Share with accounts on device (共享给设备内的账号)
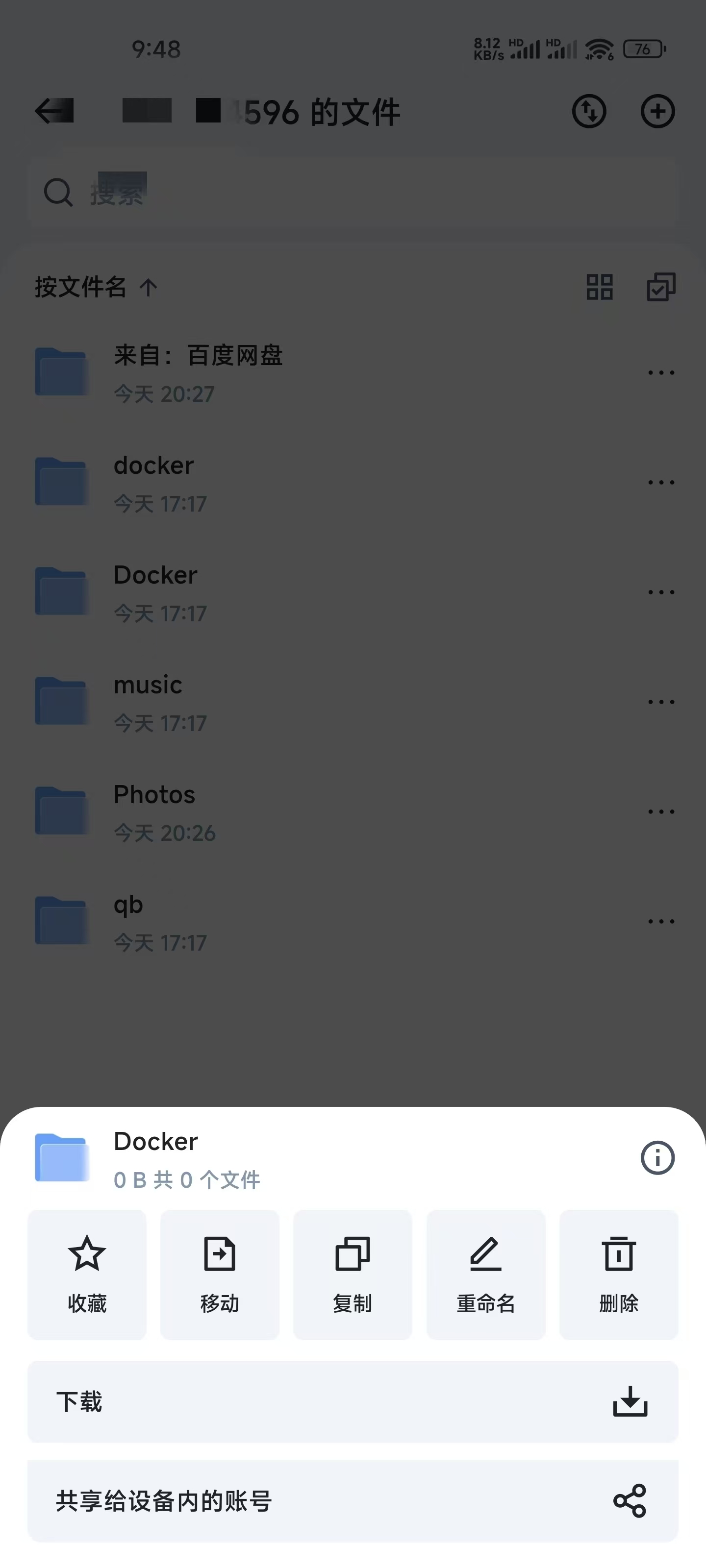 353,1501
